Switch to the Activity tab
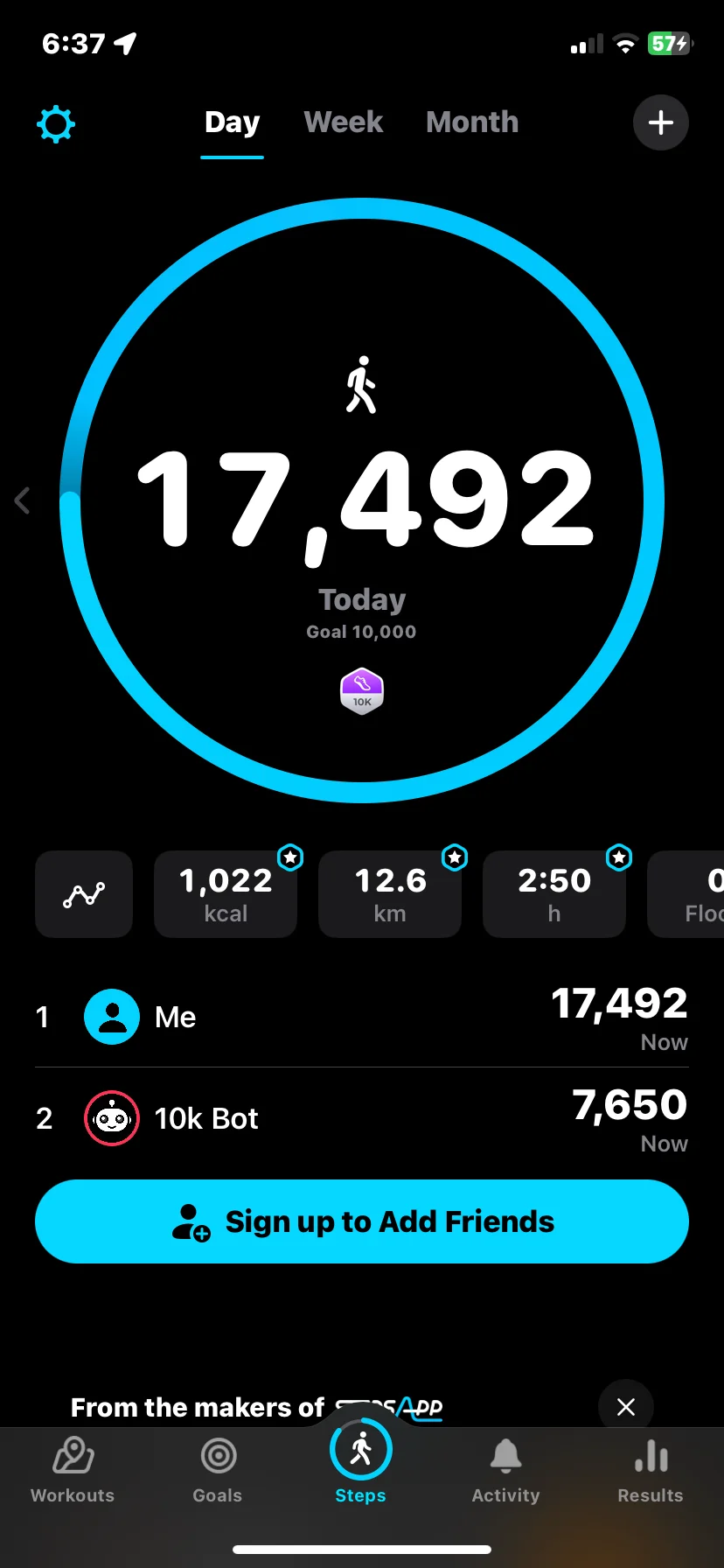Screen dimensions: 724x1568 click(506, 1469)
